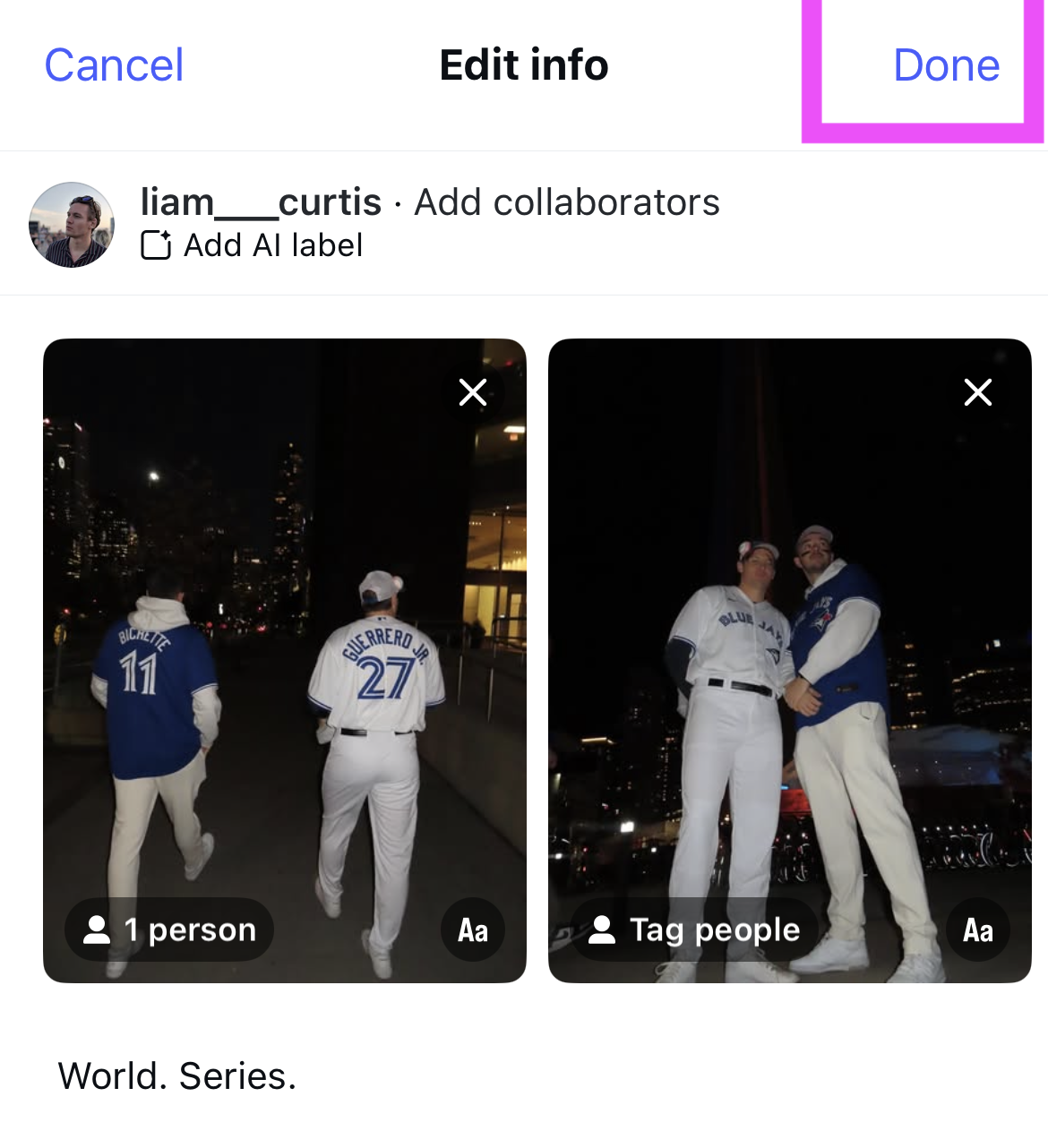Screen dimensions: 1048x1148
Task: Expand the Add collaborators option
Action: [566, 201]
